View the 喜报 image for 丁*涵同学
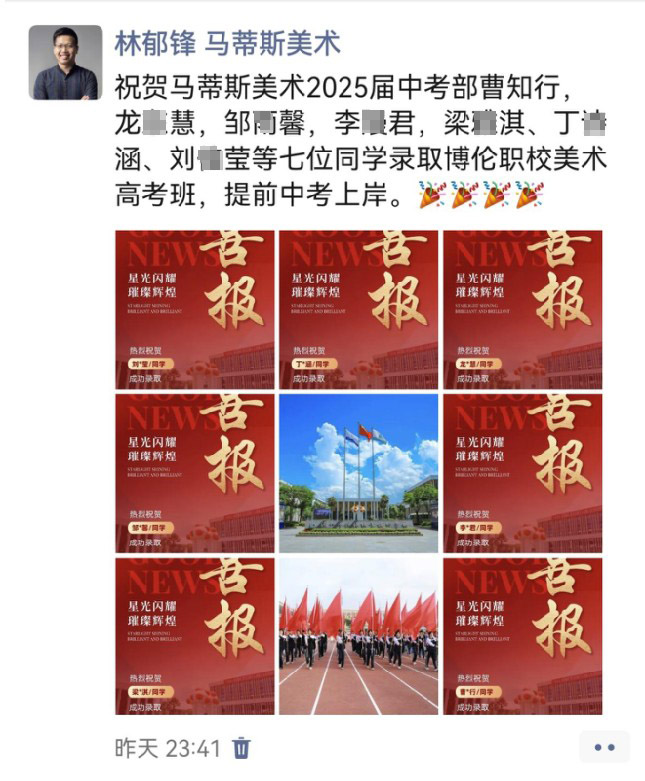Viewport: 645px width, 781px height. 358,309
